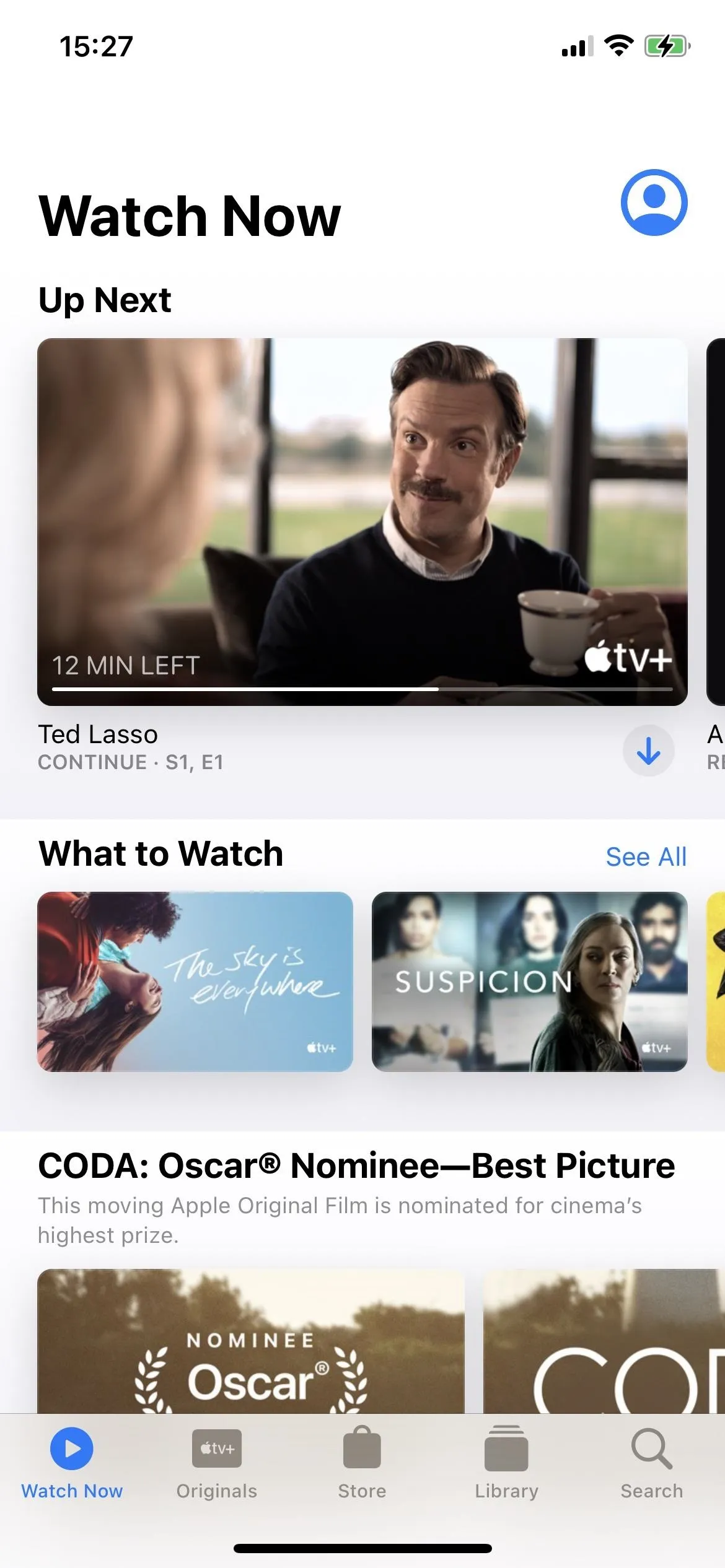Open the account profile icon
Image resolution: width=725 pixels, height=1568 pixels.
click(x=654, y=203)
